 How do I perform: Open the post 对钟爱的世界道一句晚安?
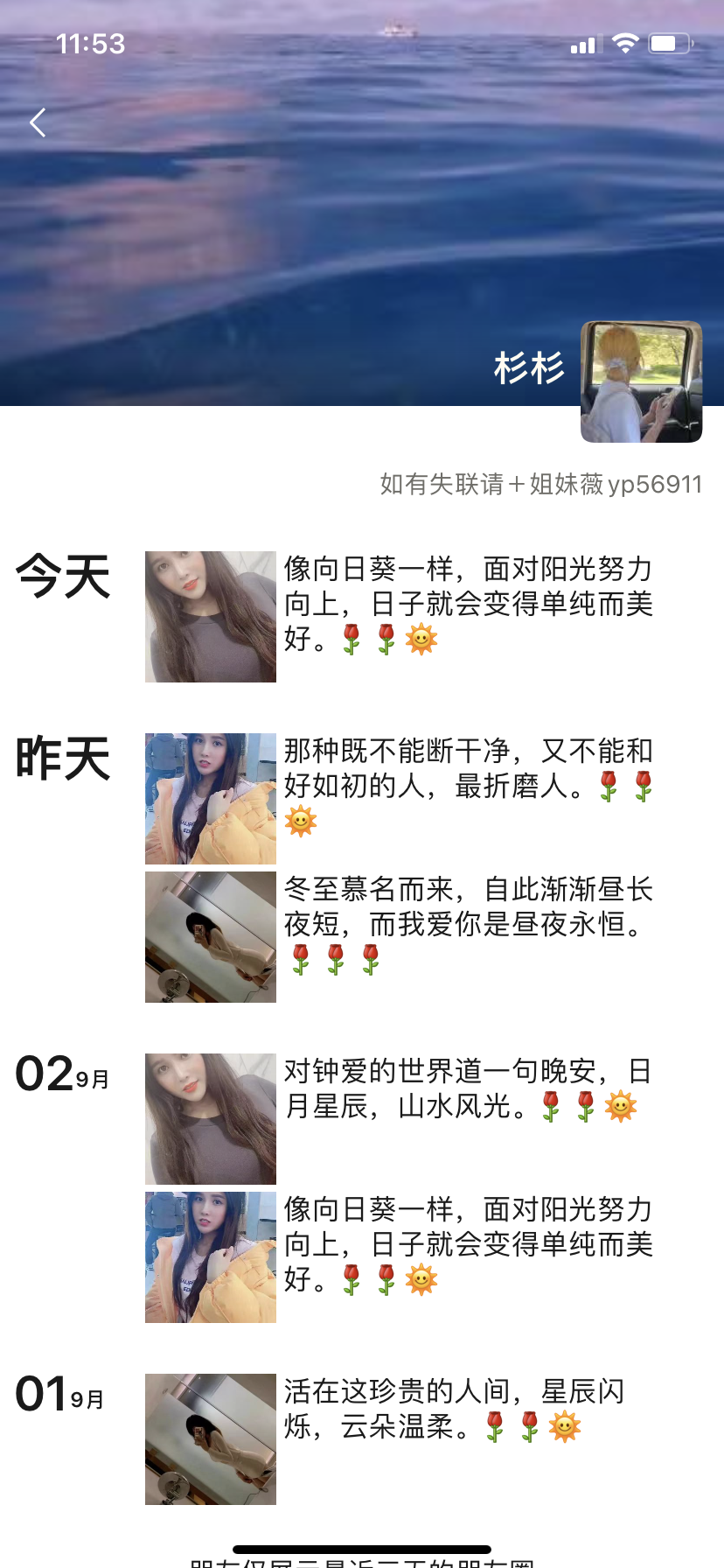[x=468, y=1088]
